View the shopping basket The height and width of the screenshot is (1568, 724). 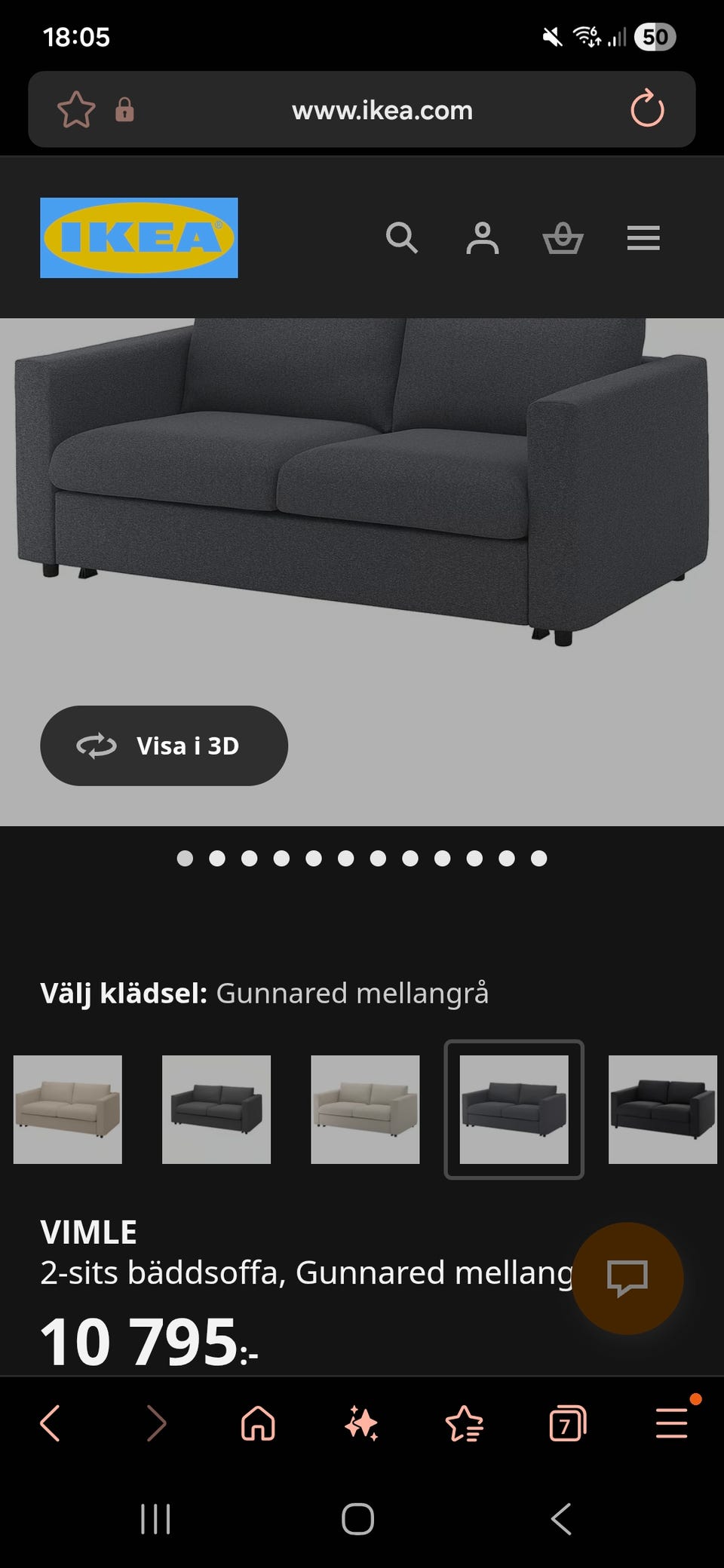(x=563, y=239)
